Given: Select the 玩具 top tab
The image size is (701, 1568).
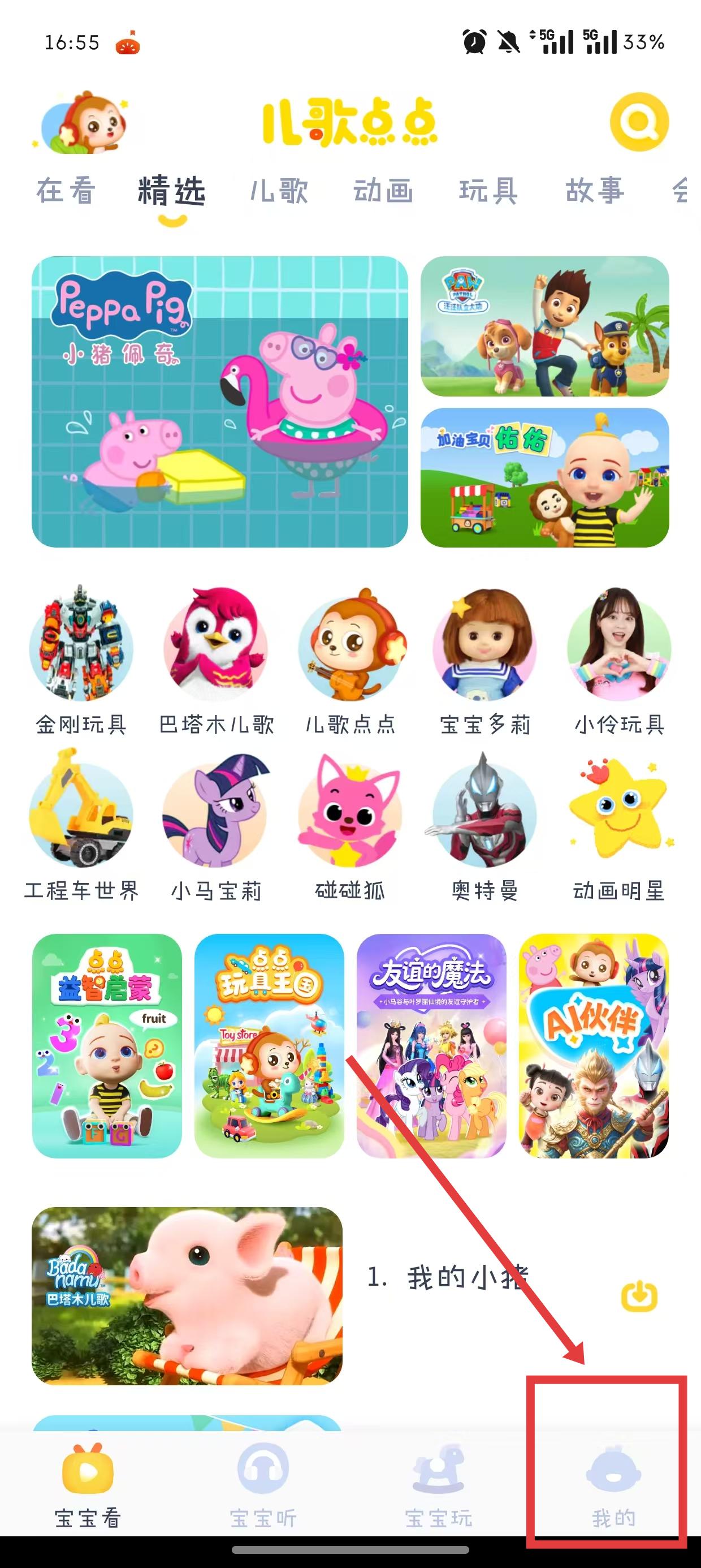Looking at the screenshot, I should click(x=488, y=191).
